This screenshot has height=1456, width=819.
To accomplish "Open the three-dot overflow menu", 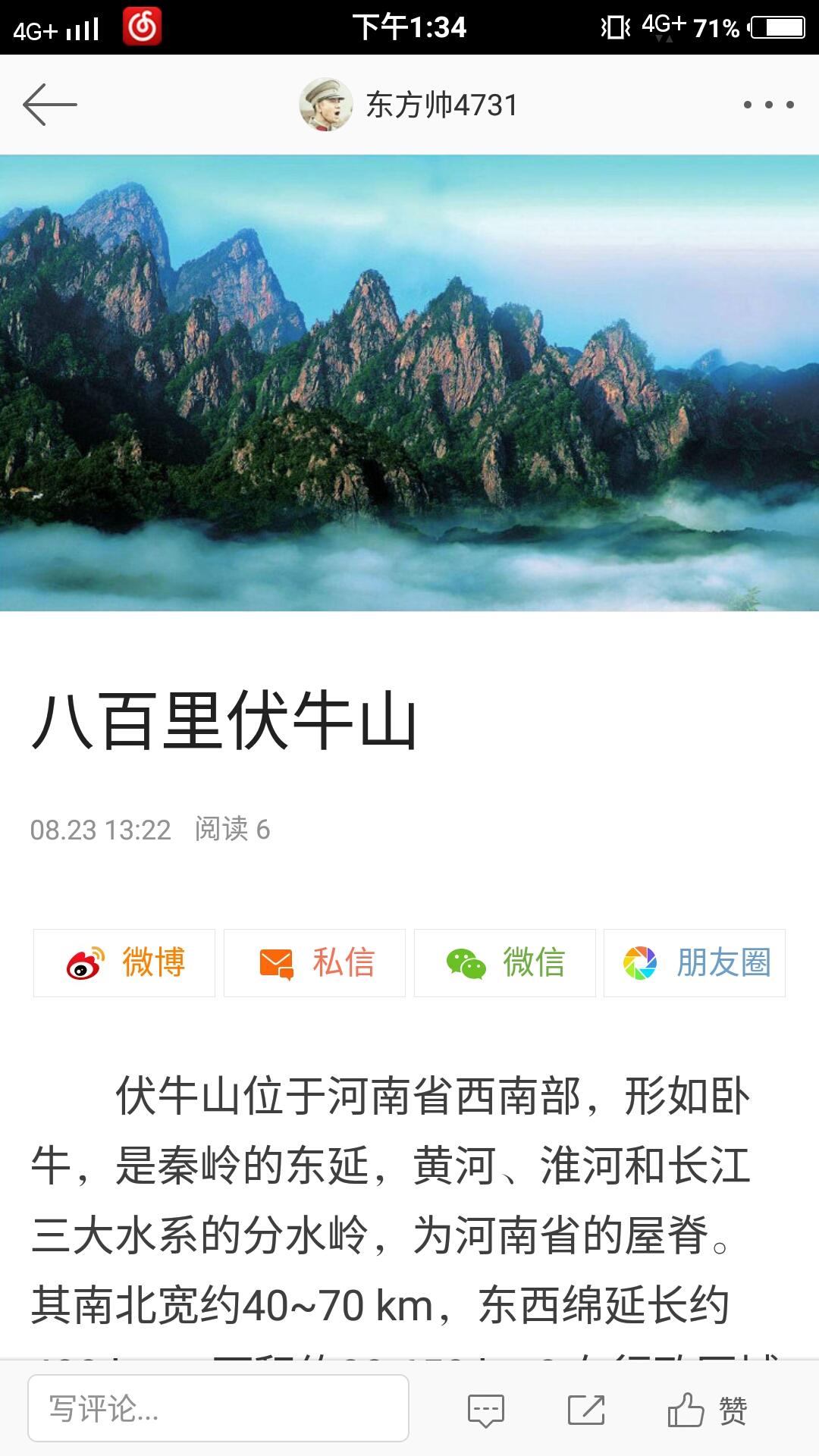I will [x=768, y=105].
